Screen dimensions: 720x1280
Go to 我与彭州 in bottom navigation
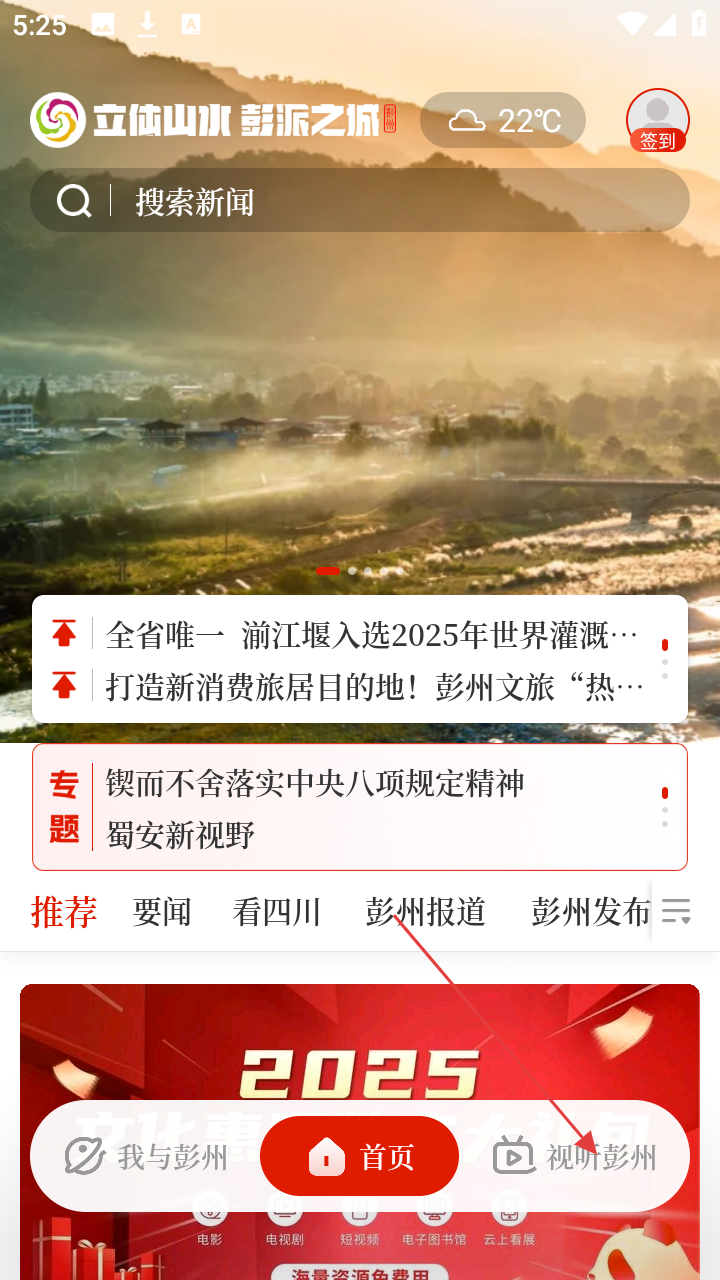coord(147,1157)
